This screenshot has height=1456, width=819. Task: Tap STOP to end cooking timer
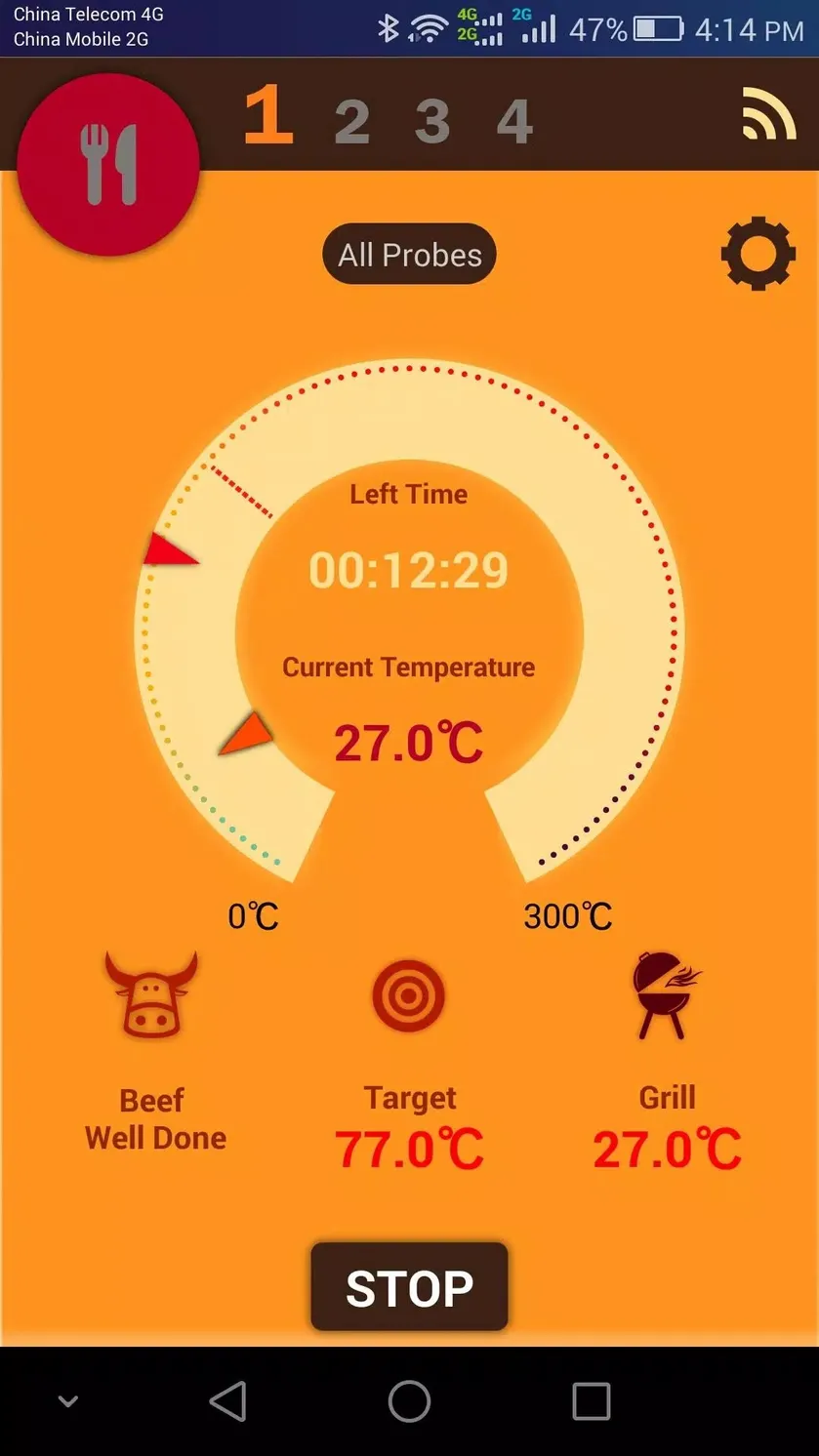[x=410, y=1287]
